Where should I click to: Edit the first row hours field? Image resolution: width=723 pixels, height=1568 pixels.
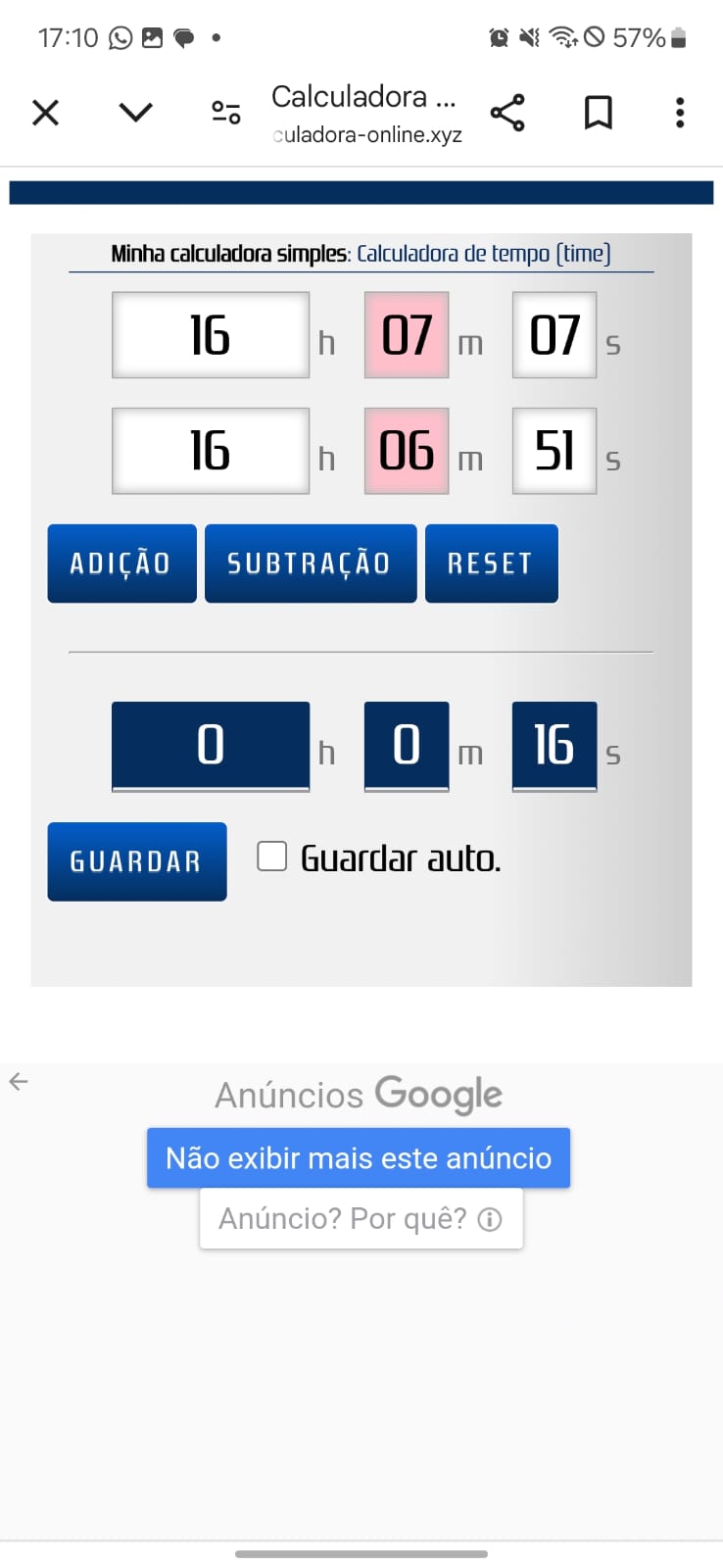211,335
